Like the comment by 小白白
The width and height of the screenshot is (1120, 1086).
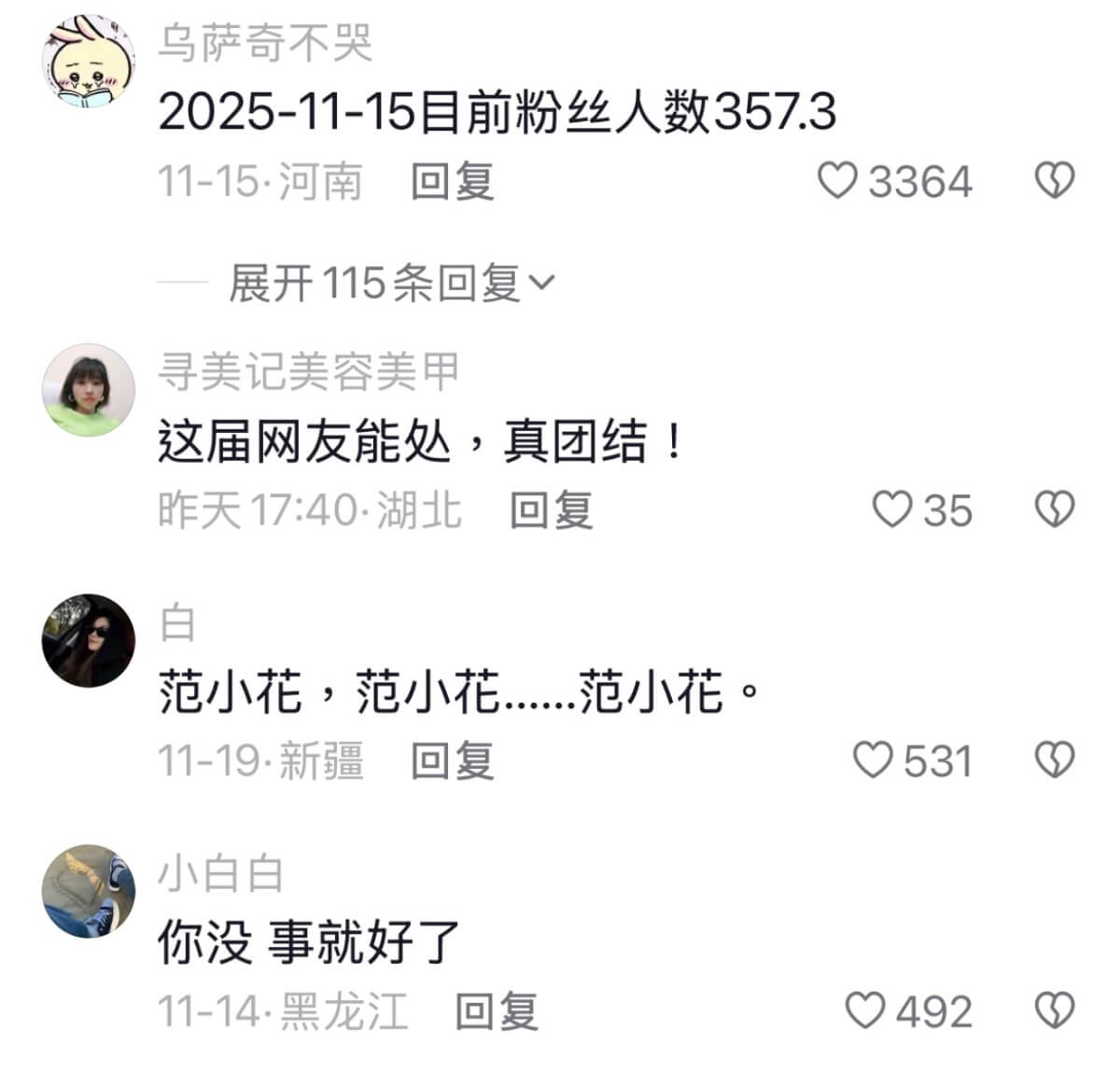click(x=864, y=1011)
